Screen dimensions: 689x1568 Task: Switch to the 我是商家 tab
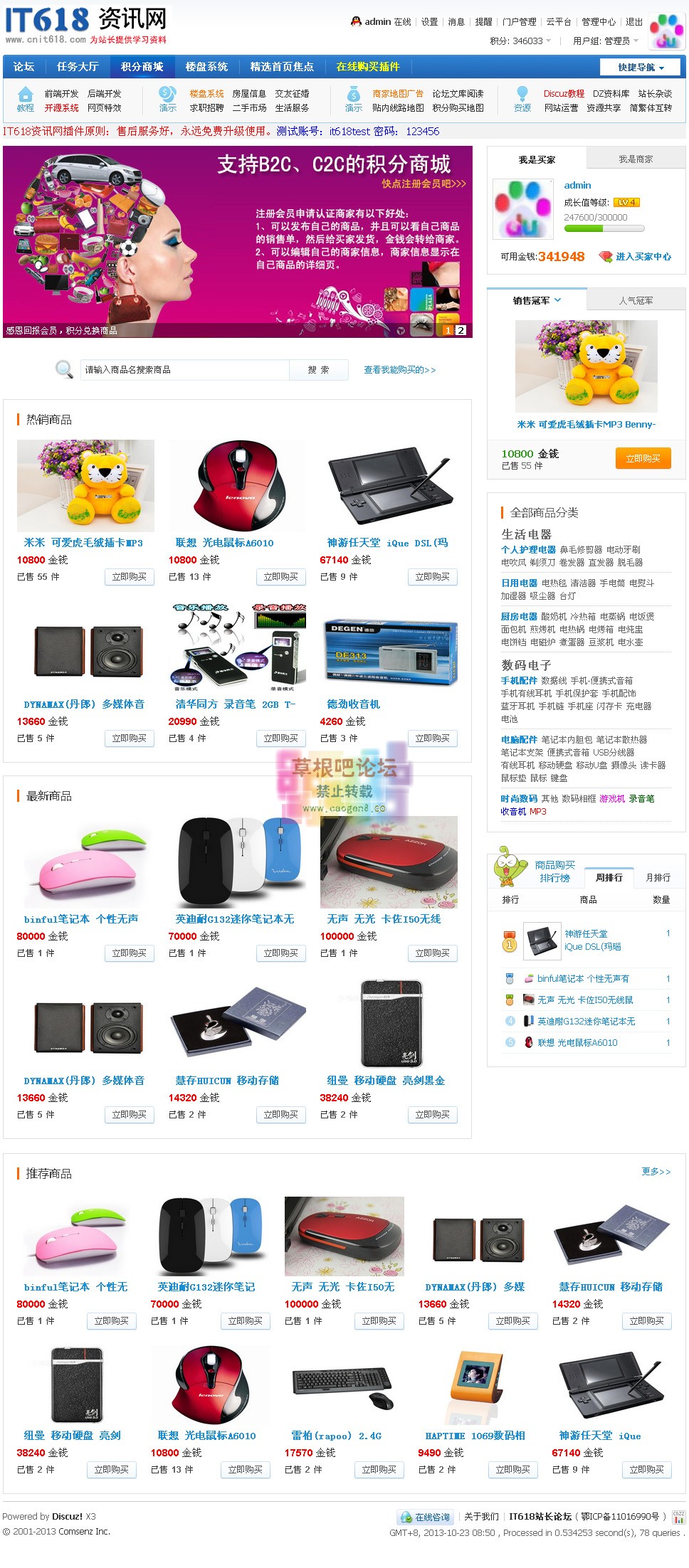click(635, 159)
